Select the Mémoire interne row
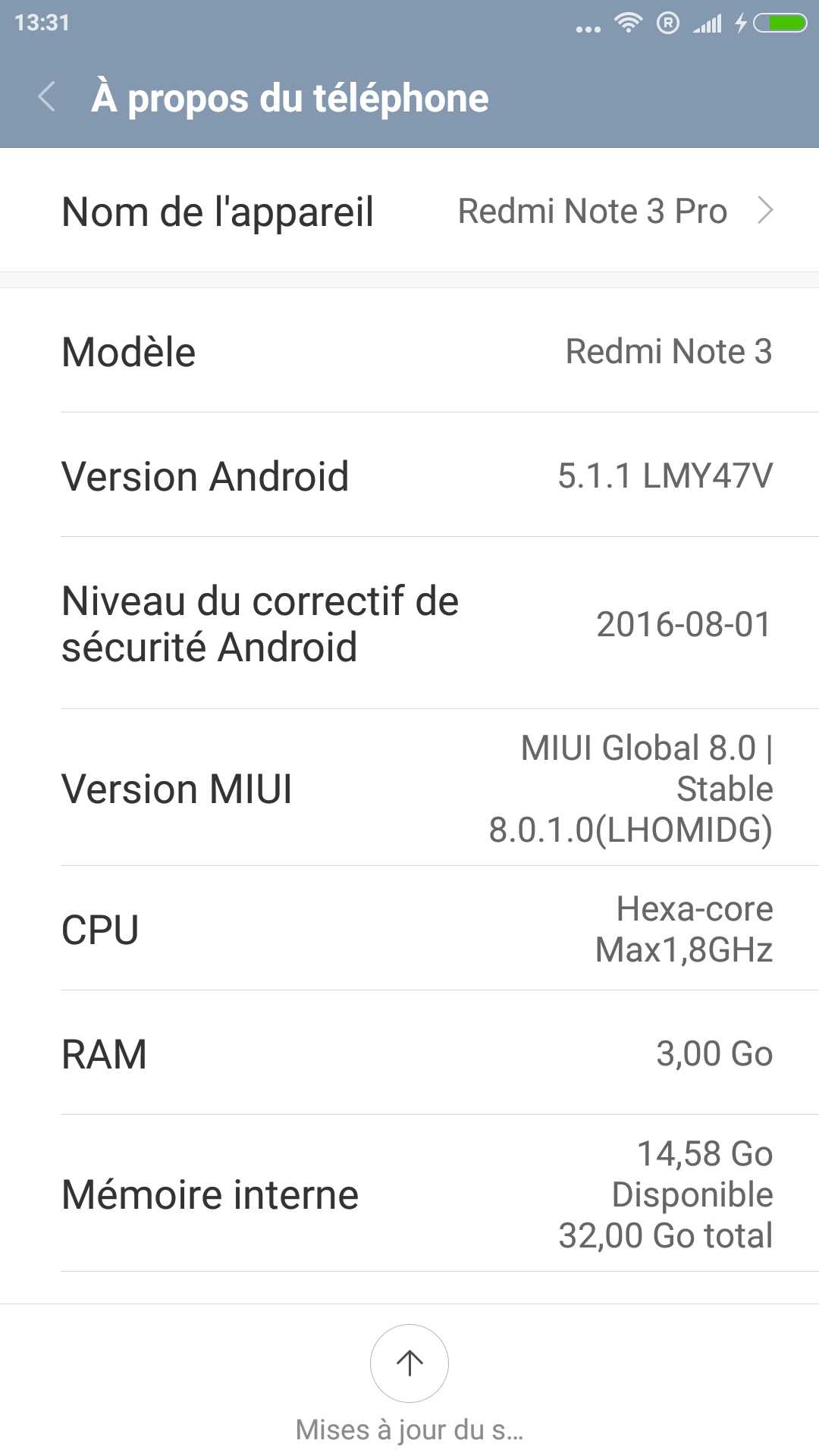Viewport: 819px width, 1456px height. [x=409, y=1194]
